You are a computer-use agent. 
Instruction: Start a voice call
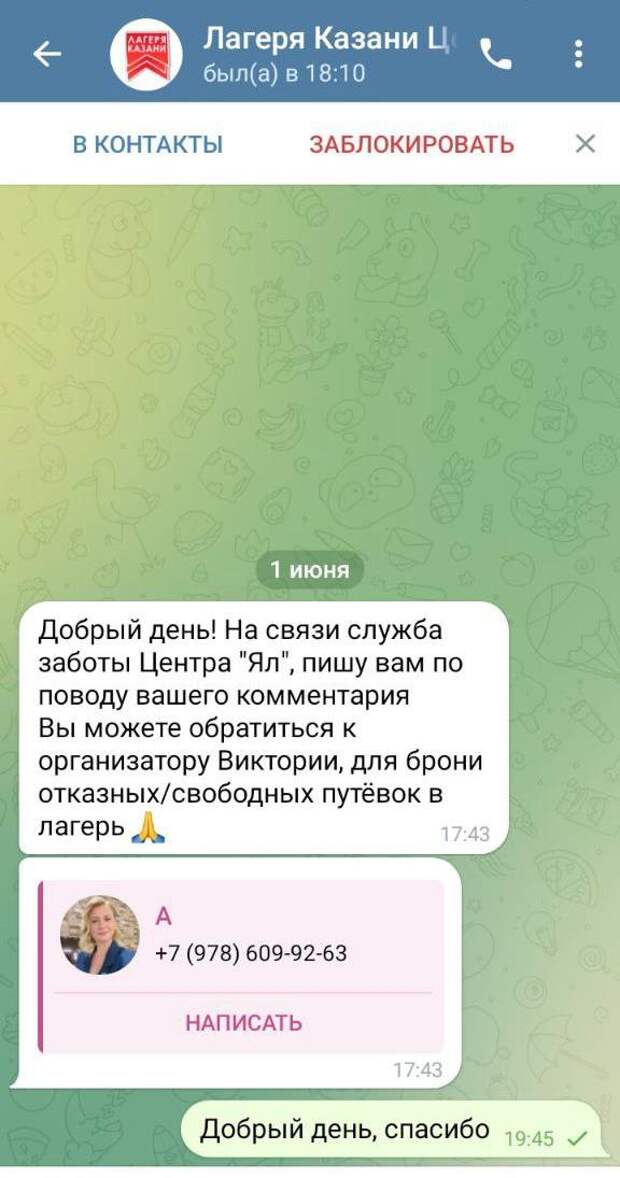[x=496, y=54]
